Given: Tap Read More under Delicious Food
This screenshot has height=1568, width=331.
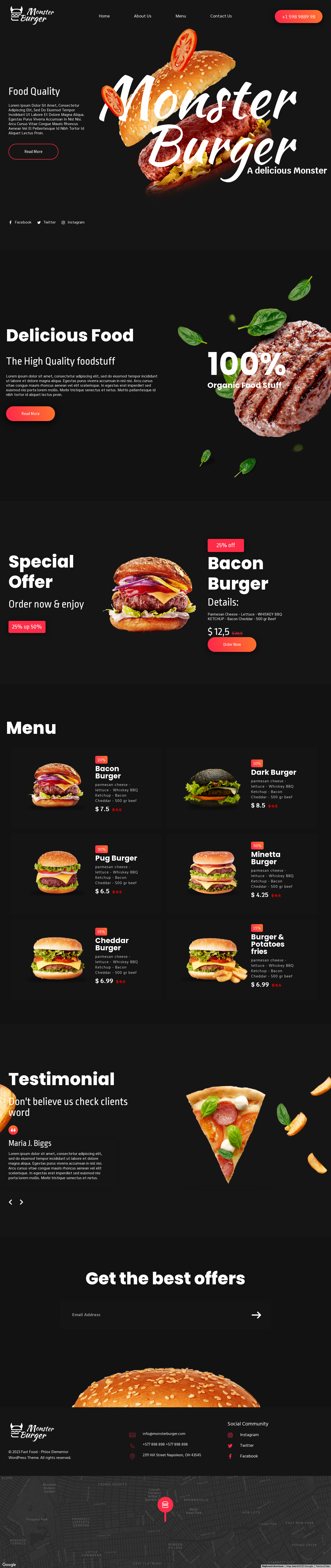Looking at the screenshot, I should click(31, 414).
